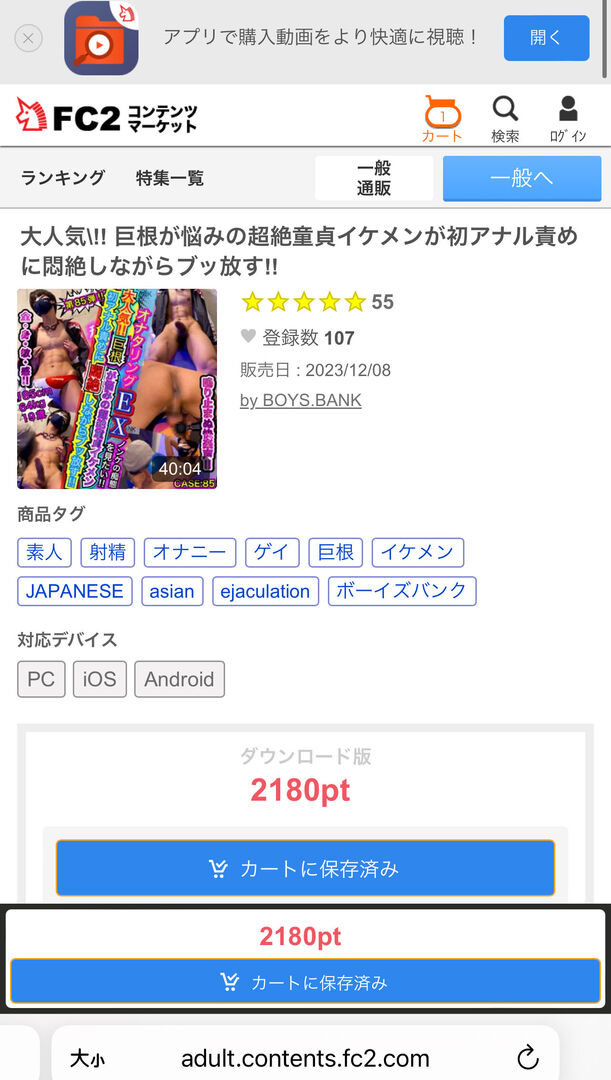Select the 一般通販 option
Viewport: 611px width, 1080px height.
coord(374,178)
